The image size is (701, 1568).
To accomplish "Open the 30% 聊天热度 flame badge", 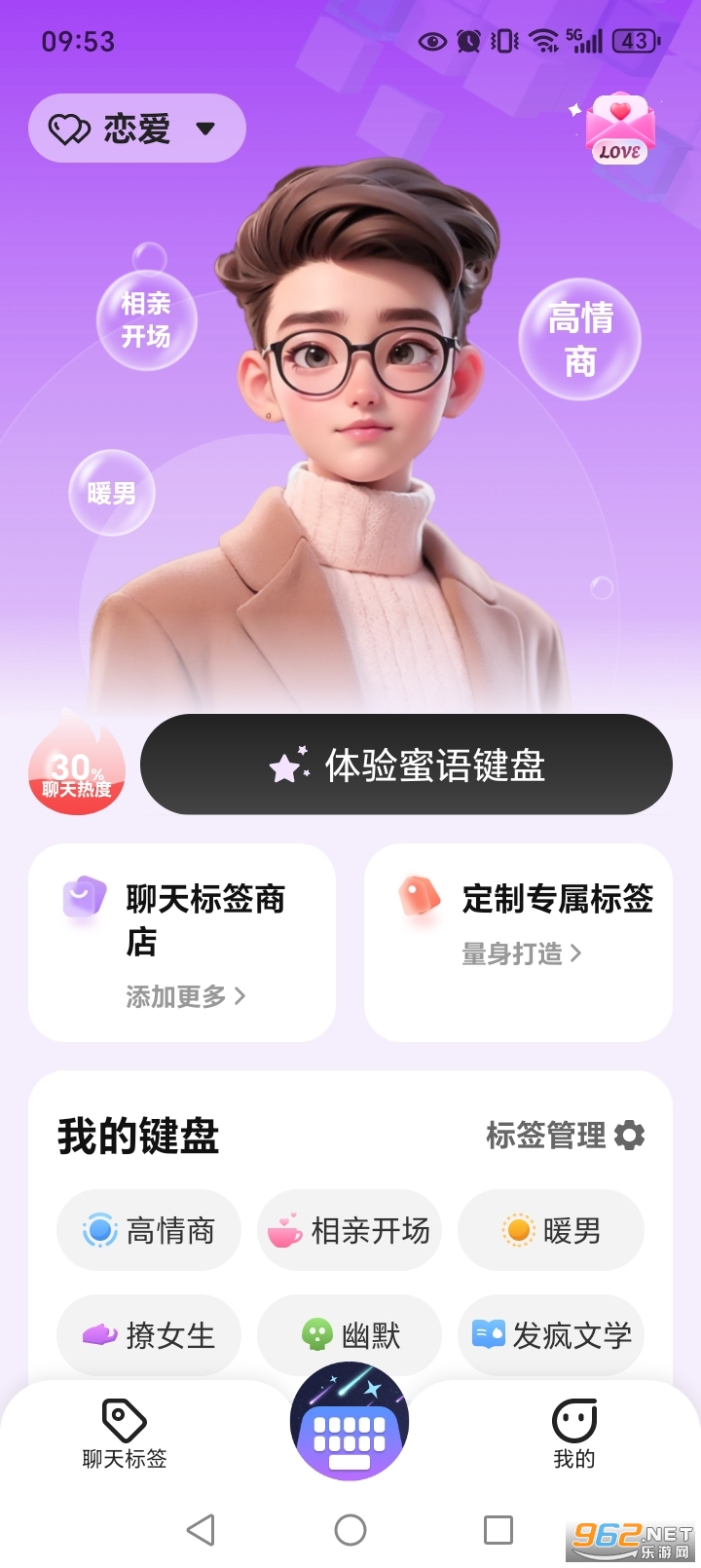I will click(x=77, y=766).
